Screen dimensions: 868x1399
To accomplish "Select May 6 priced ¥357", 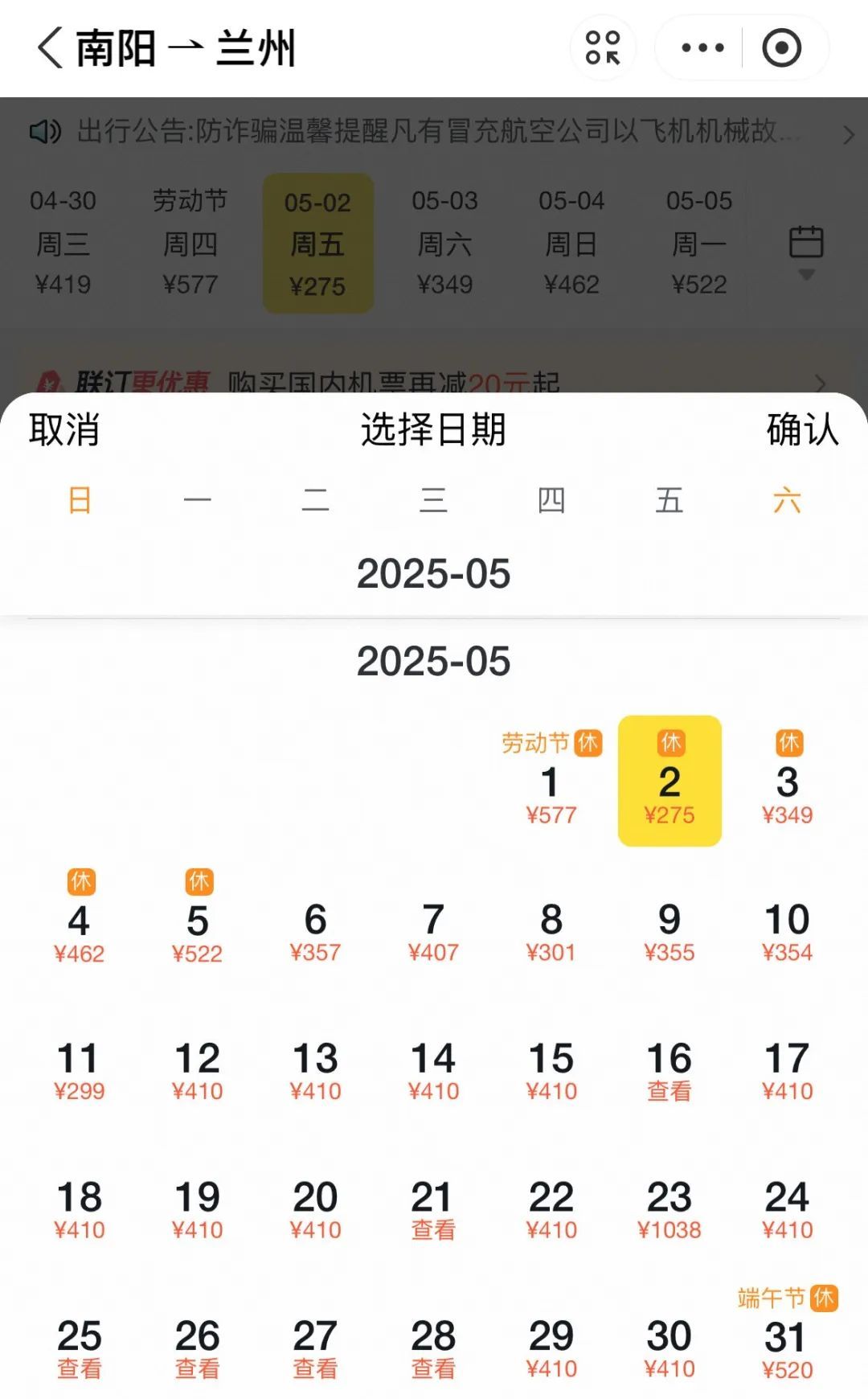I will (315, 931).
